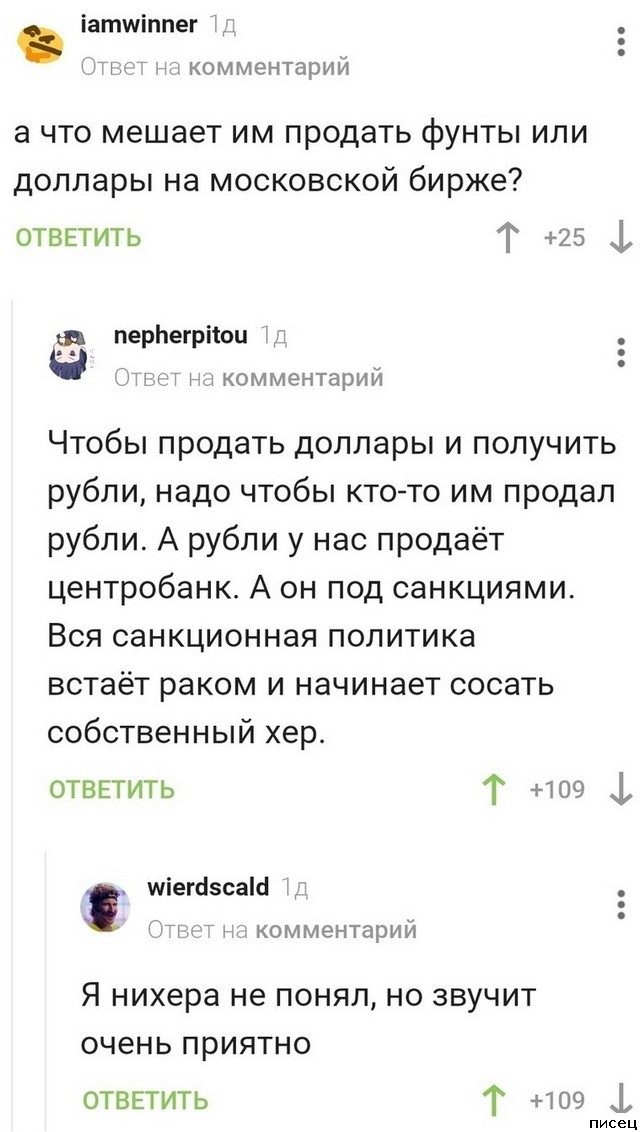Downvote iamwinner's comment

coord(619,238)
